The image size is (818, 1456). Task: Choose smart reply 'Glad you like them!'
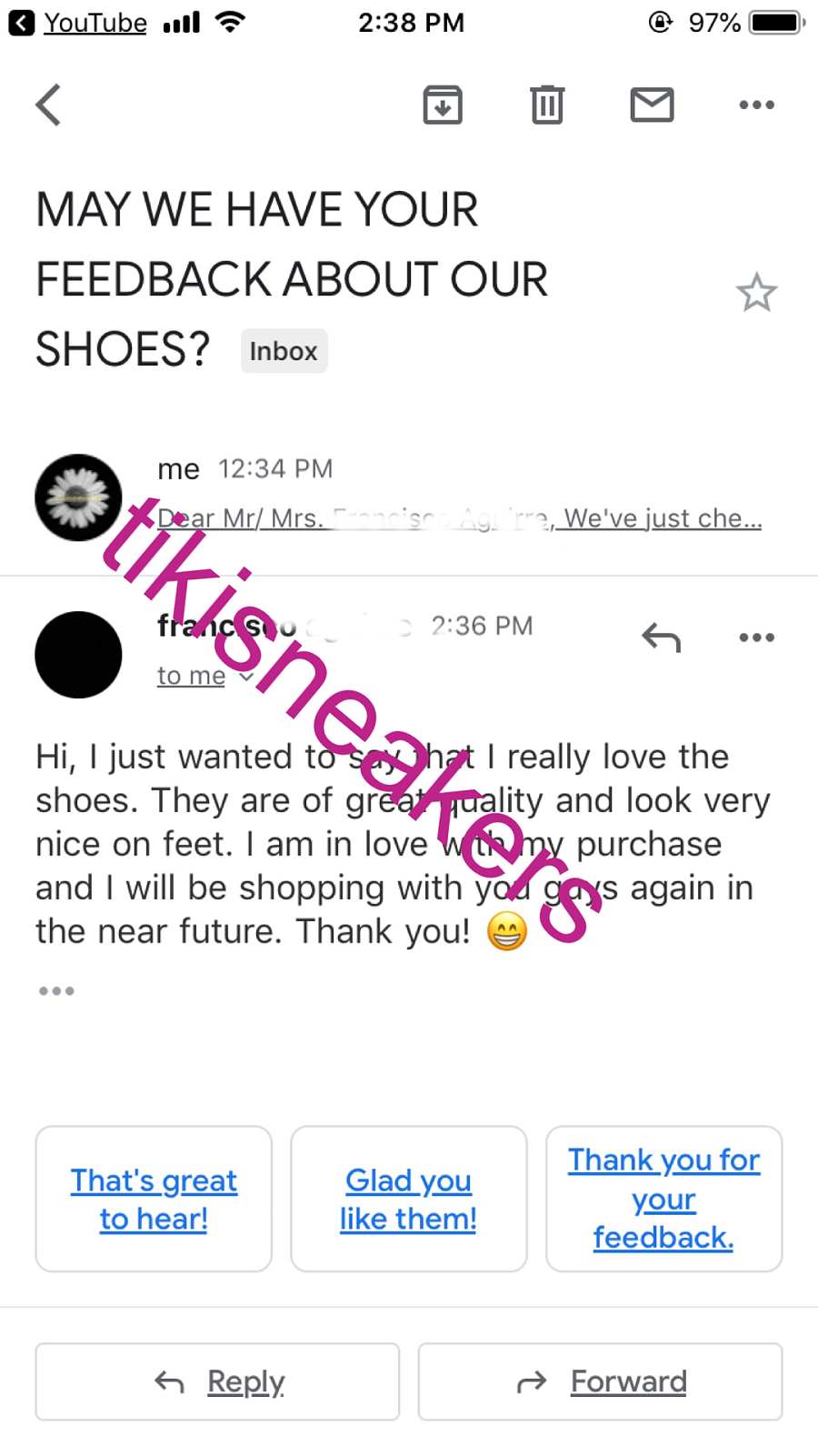click(408, 1199)
